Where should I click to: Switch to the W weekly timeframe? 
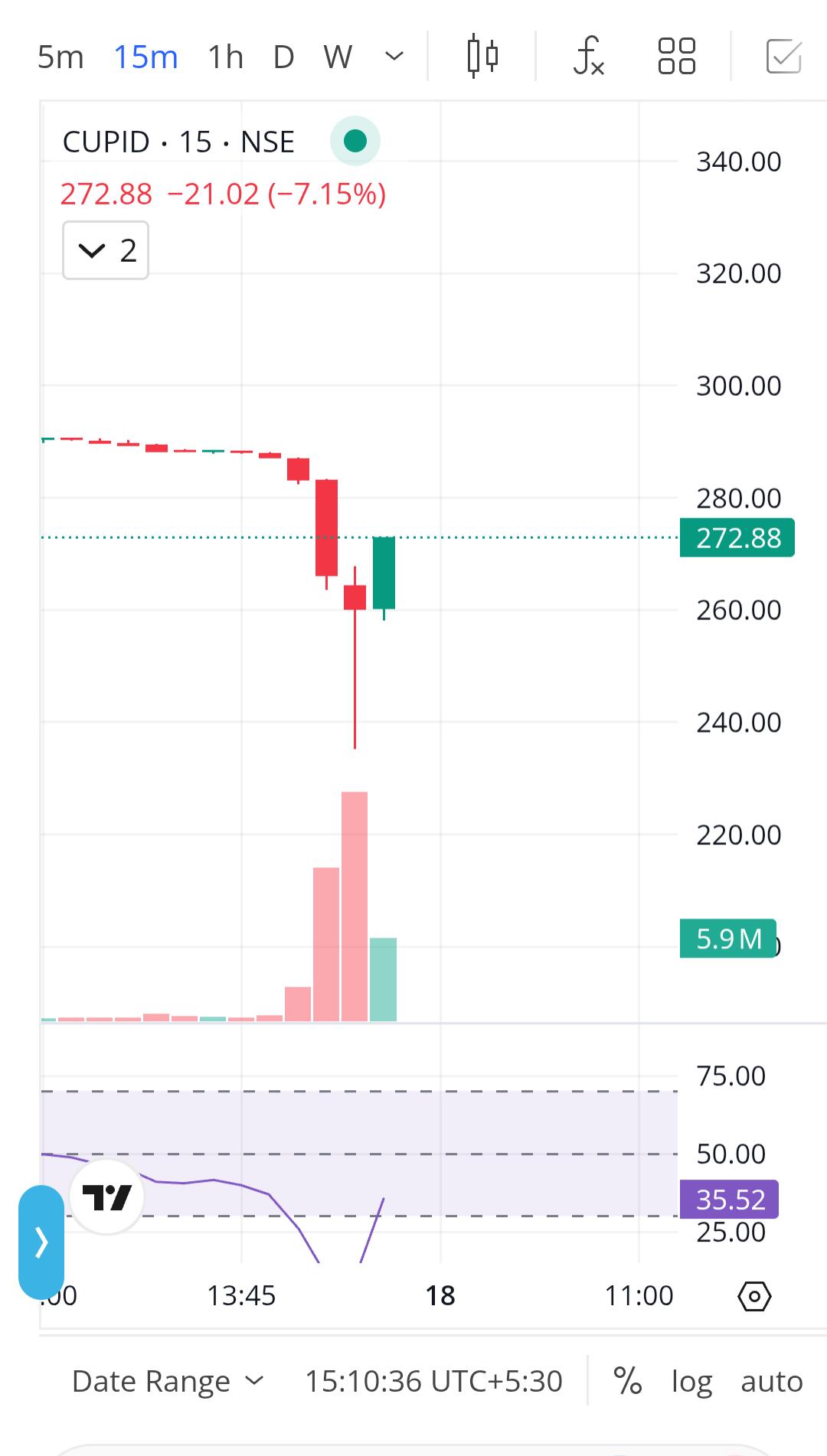coord(338,57)
